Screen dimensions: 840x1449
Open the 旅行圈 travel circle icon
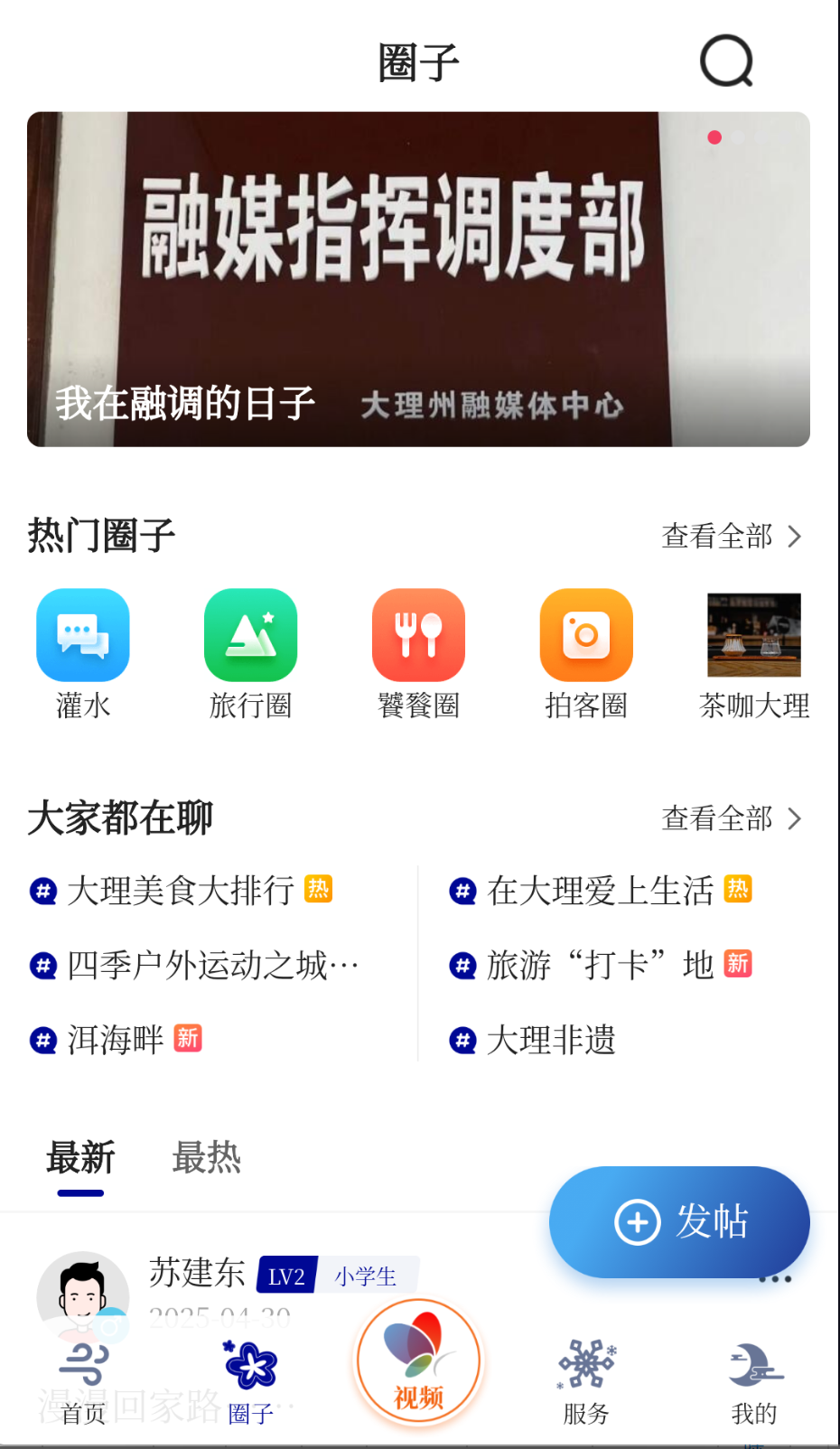point(251,635)
